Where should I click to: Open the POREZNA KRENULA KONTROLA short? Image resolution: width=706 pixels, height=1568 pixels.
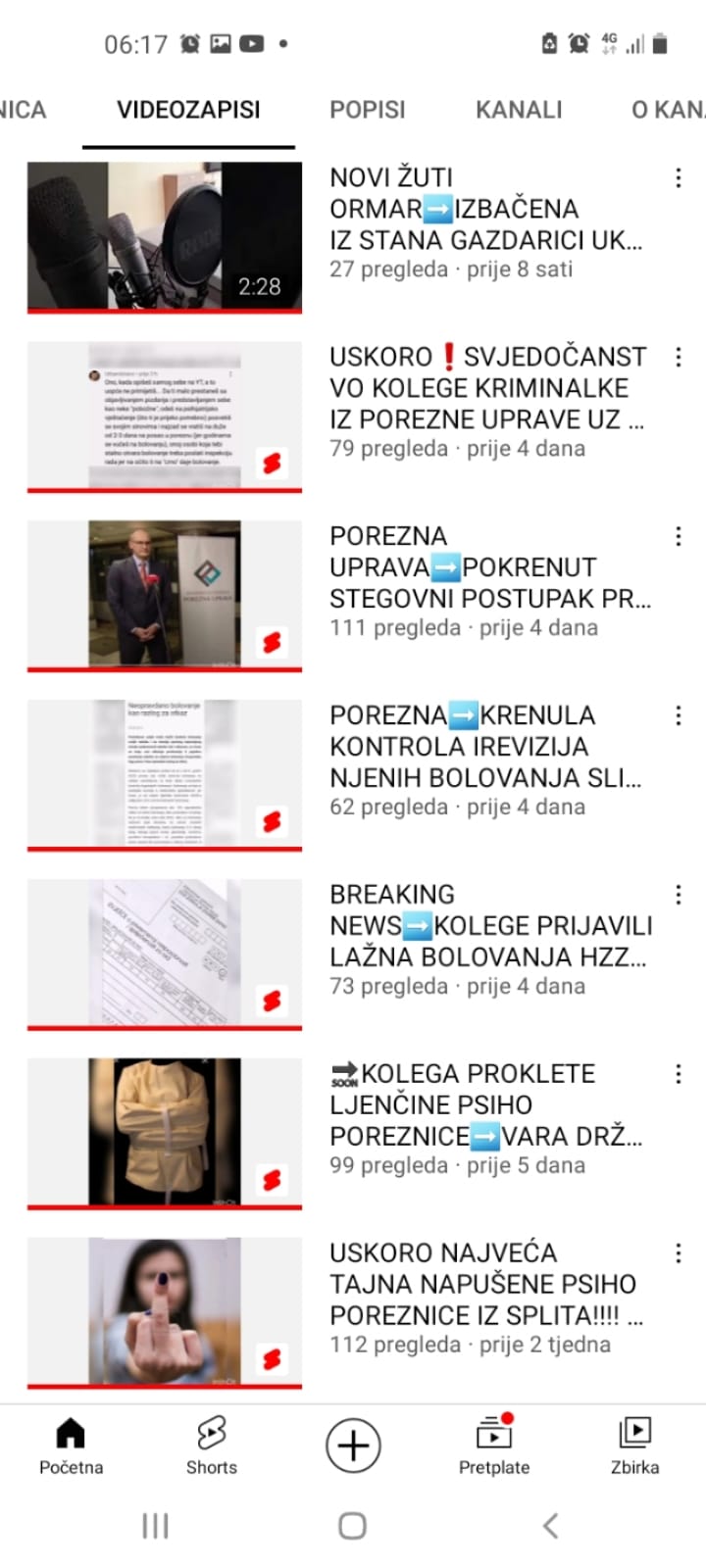tap(165, 774)
